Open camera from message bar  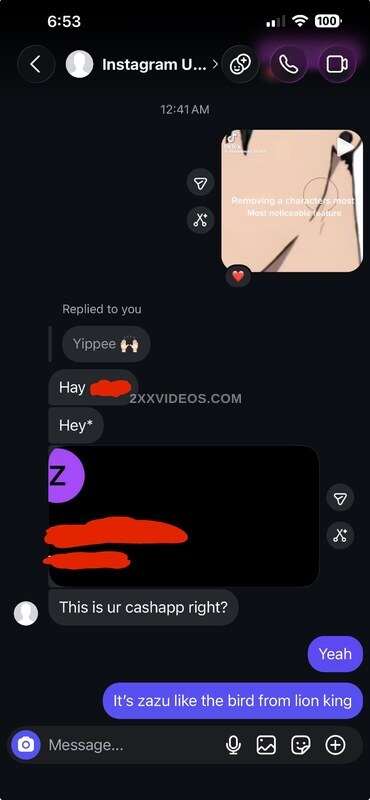26,745
